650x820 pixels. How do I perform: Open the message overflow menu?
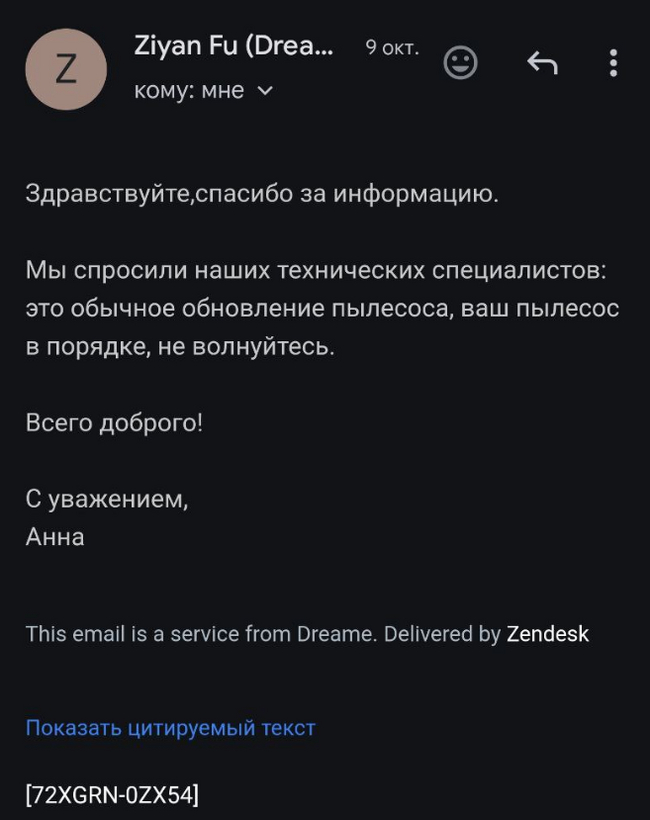pos(613,64)
